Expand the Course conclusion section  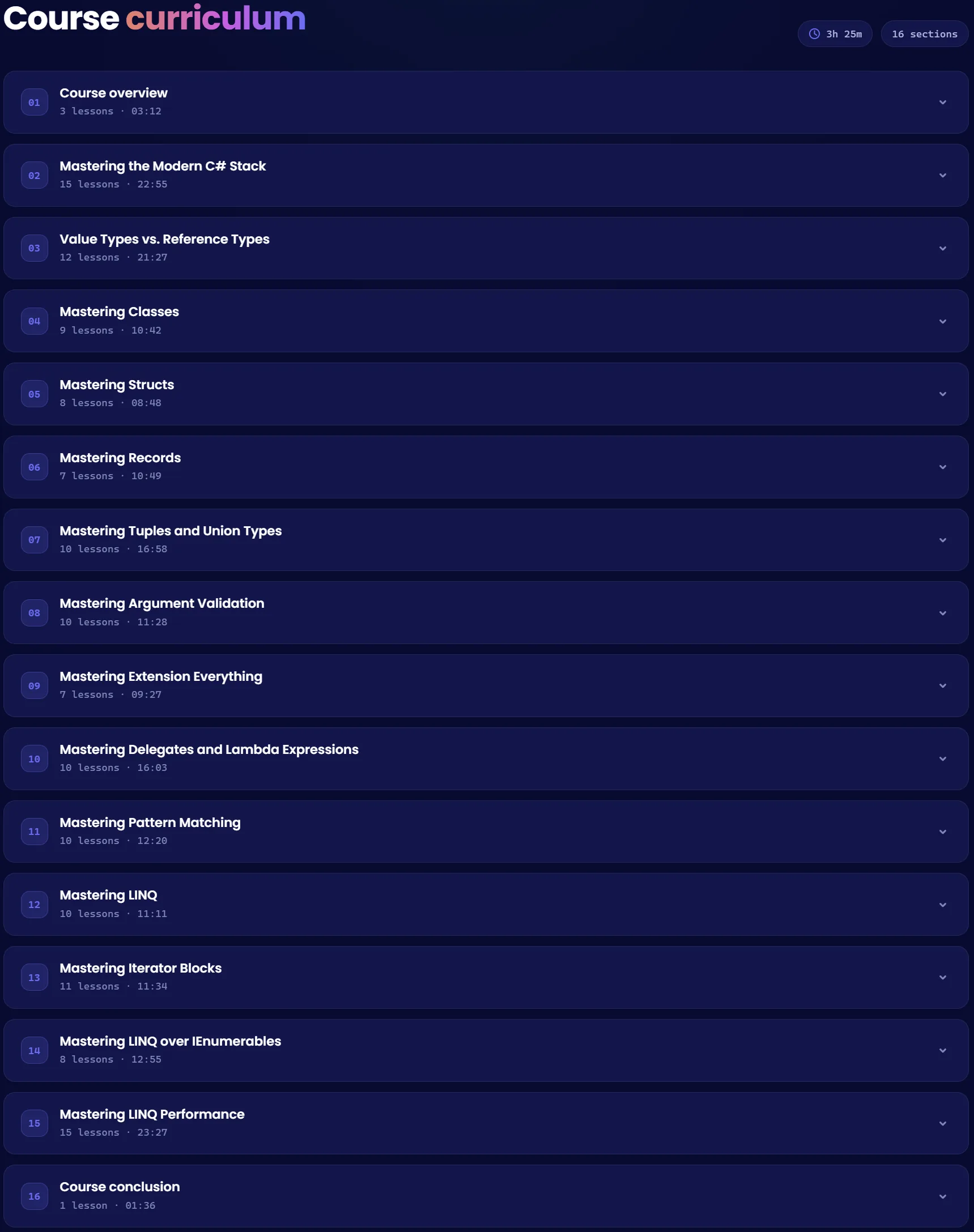click(486, 1196)
